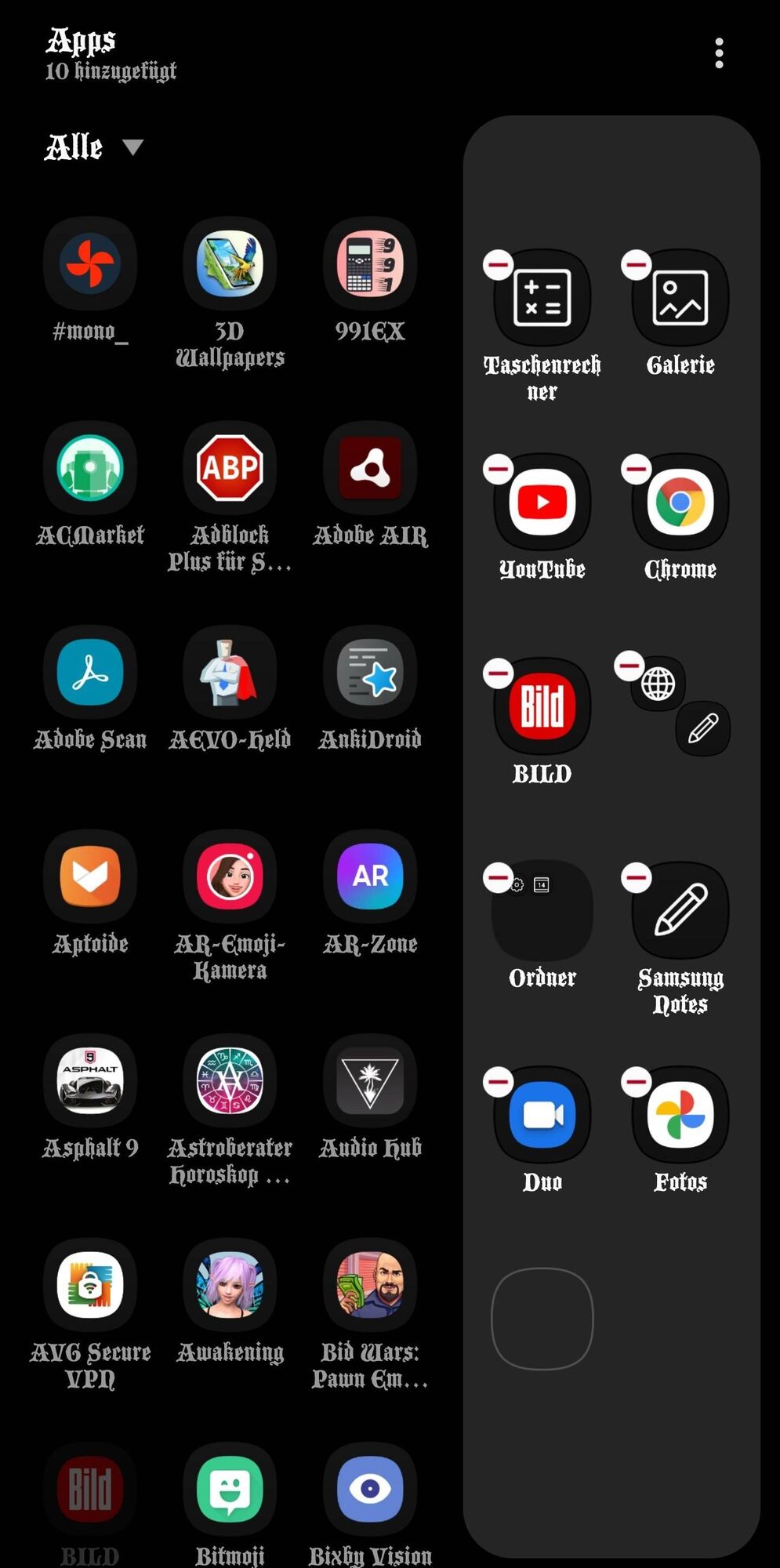Open the three-dot overflow menu
780x1568 pixels.
tap(719, 53)
